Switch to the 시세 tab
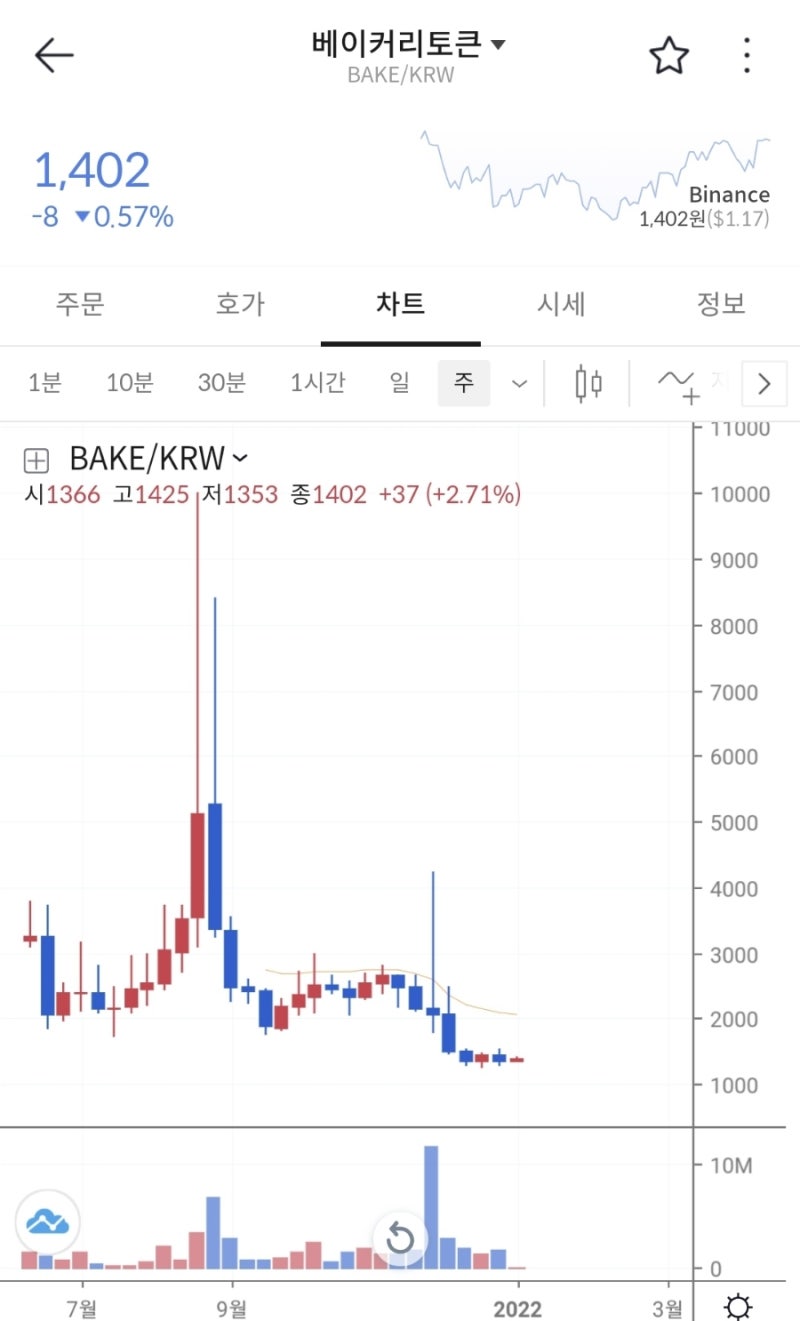 point(560,304)
